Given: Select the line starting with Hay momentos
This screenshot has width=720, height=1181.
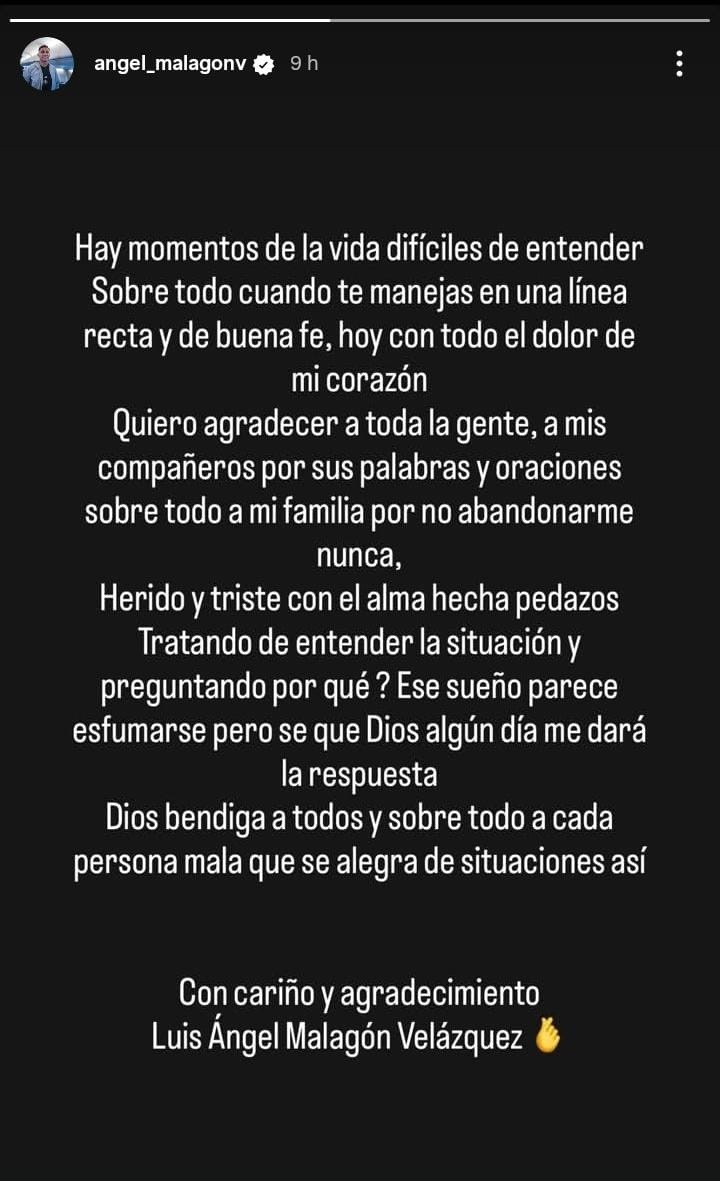Looking at the screenshot, I should point(360,250).
